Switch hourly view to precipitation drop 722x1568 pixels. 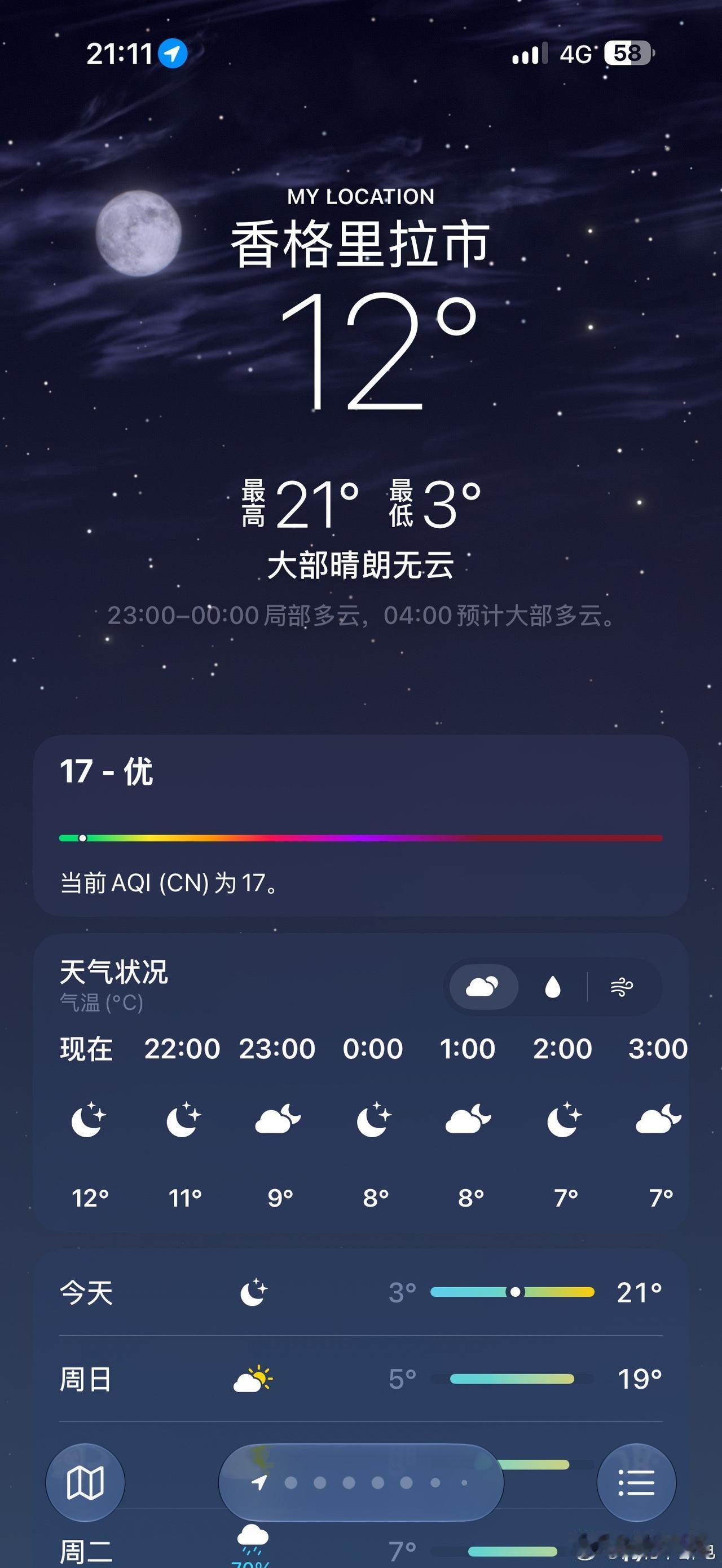tap(552, 987)
